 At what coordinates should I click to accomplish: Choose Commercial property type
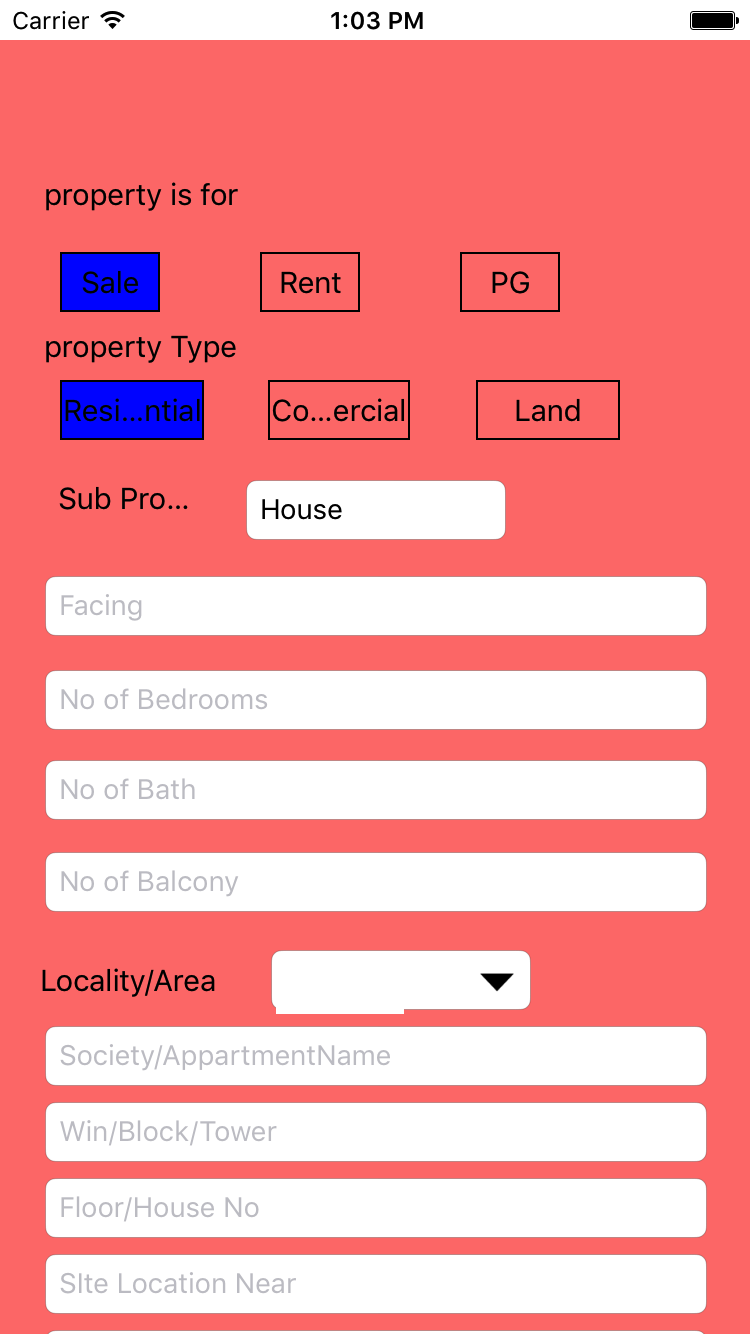[339, 410]
